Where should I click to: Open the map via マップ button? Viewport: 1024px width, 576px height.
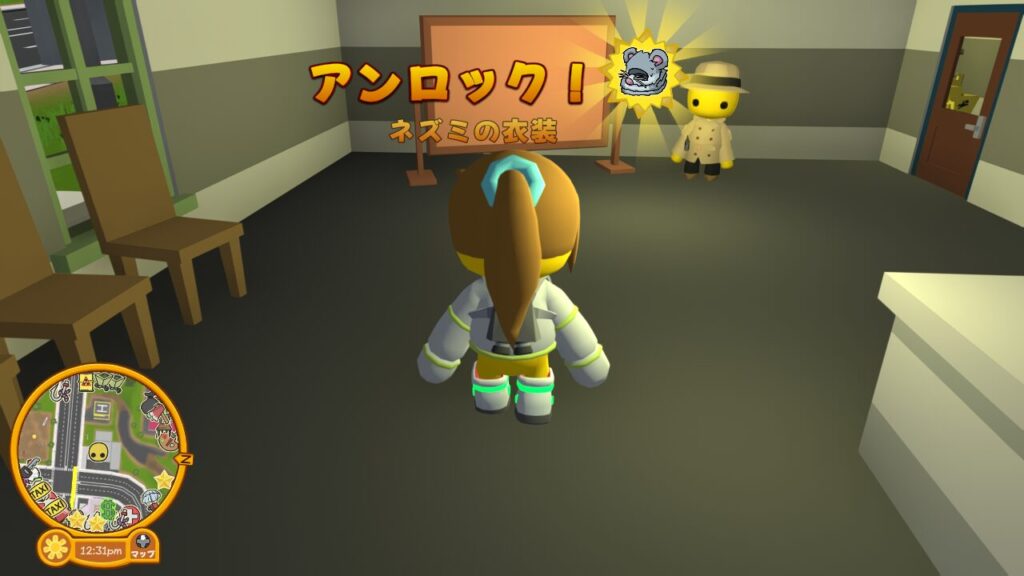[143, 547]
